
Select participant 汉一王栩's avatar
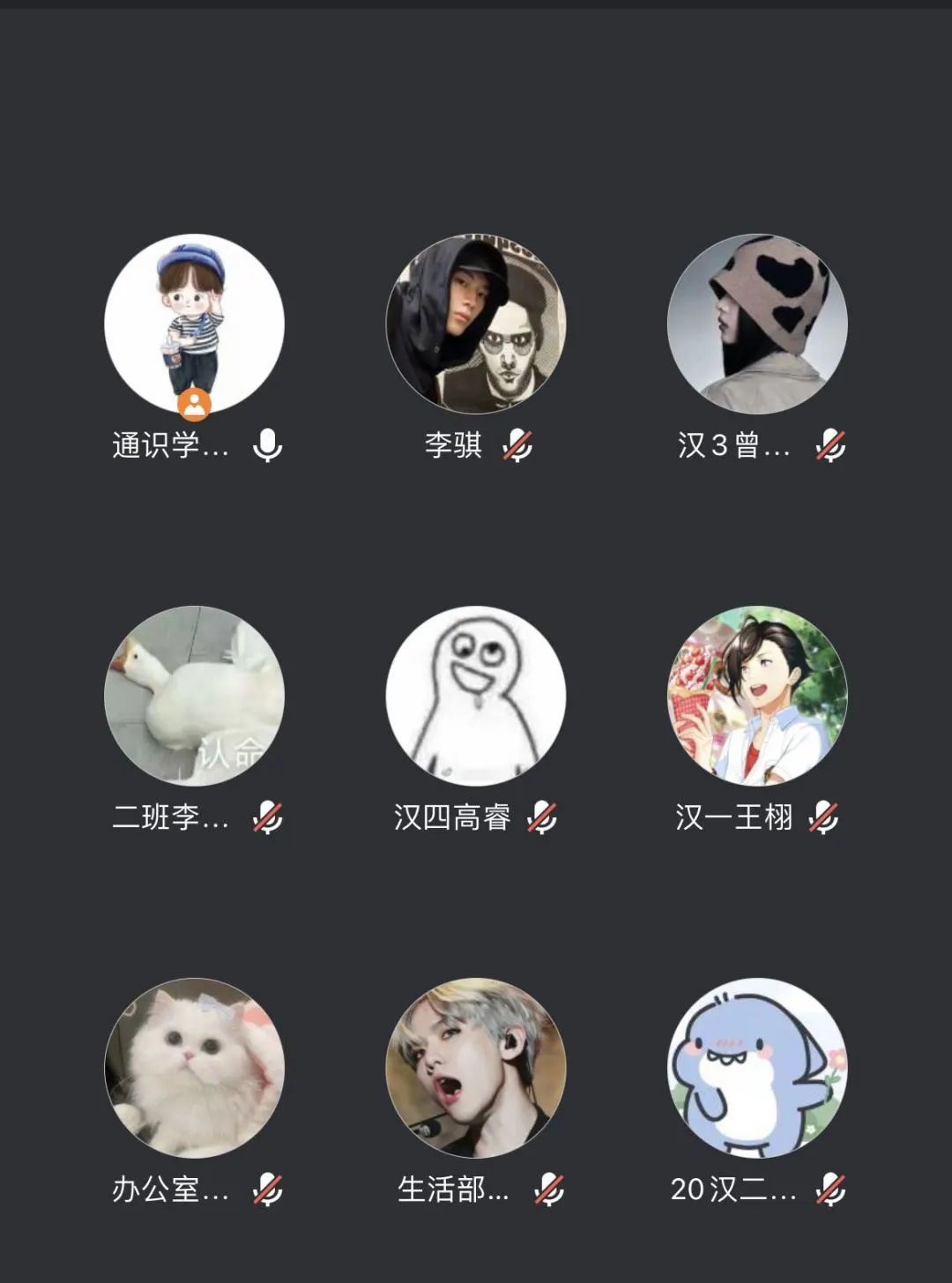click(x=757, y=696)
